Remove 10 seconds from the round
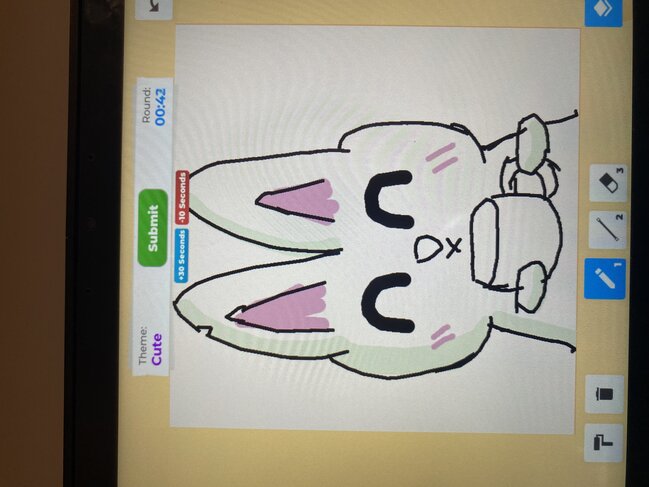The width and height of the screenshot is (649, 487). [181, 198]
